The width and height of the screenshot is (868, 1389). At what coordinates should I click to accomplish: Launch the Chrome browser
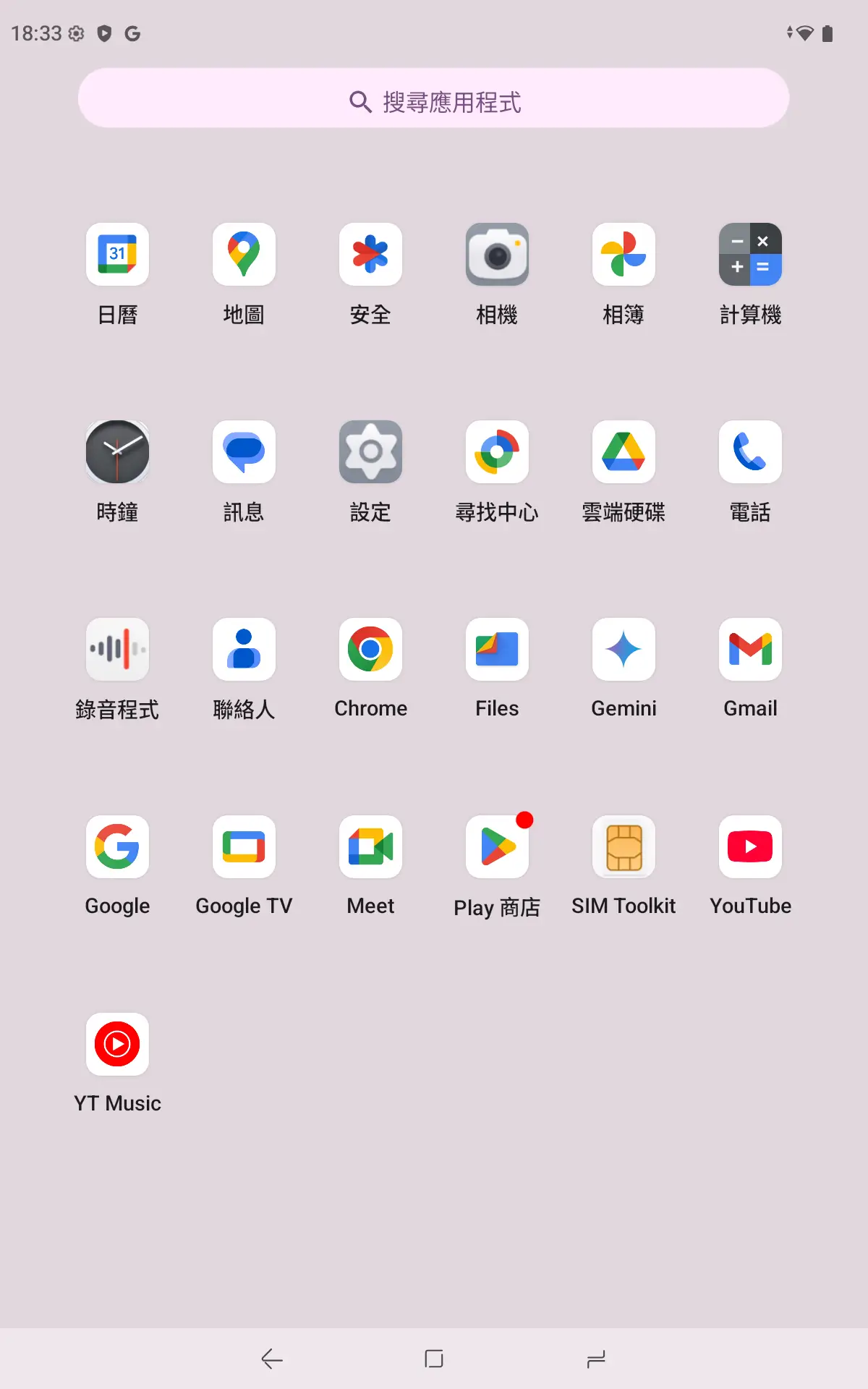point(370,650)
